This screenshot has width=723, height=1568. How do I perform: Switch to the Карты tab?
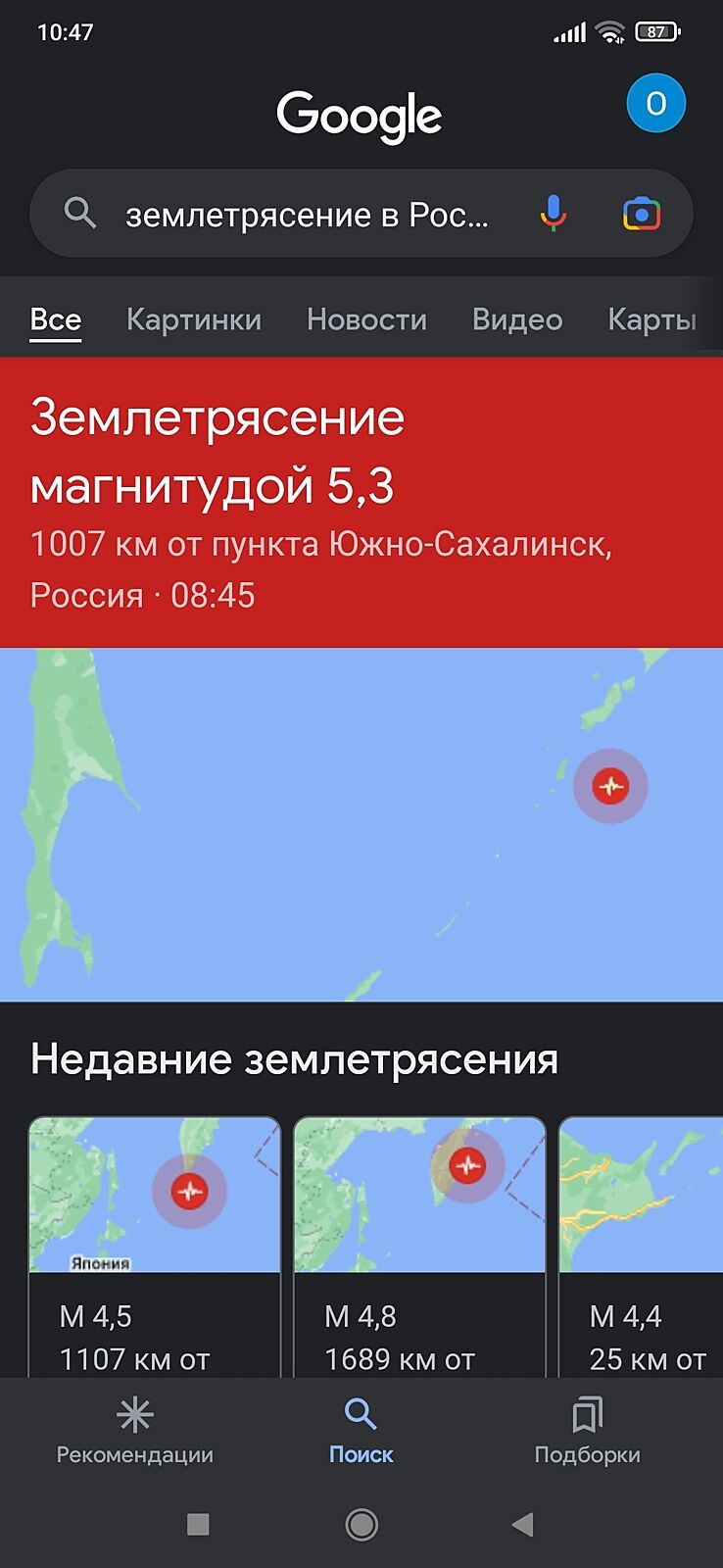[x=651, y=319]
